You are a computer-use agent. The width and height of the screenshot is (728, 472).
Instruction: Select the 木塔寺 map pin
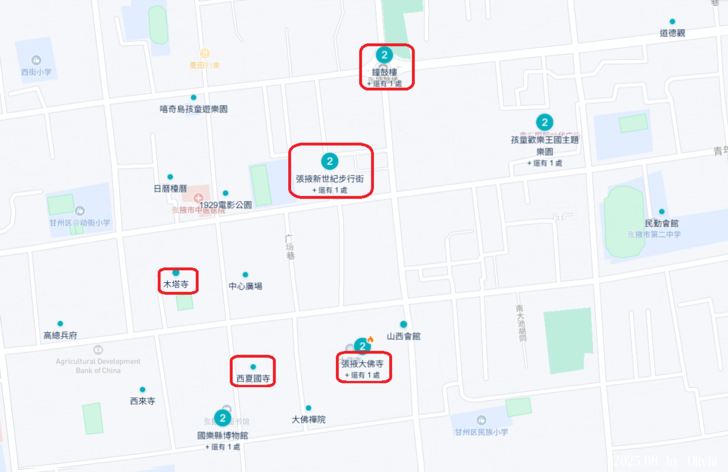click(x=176, y=272)
